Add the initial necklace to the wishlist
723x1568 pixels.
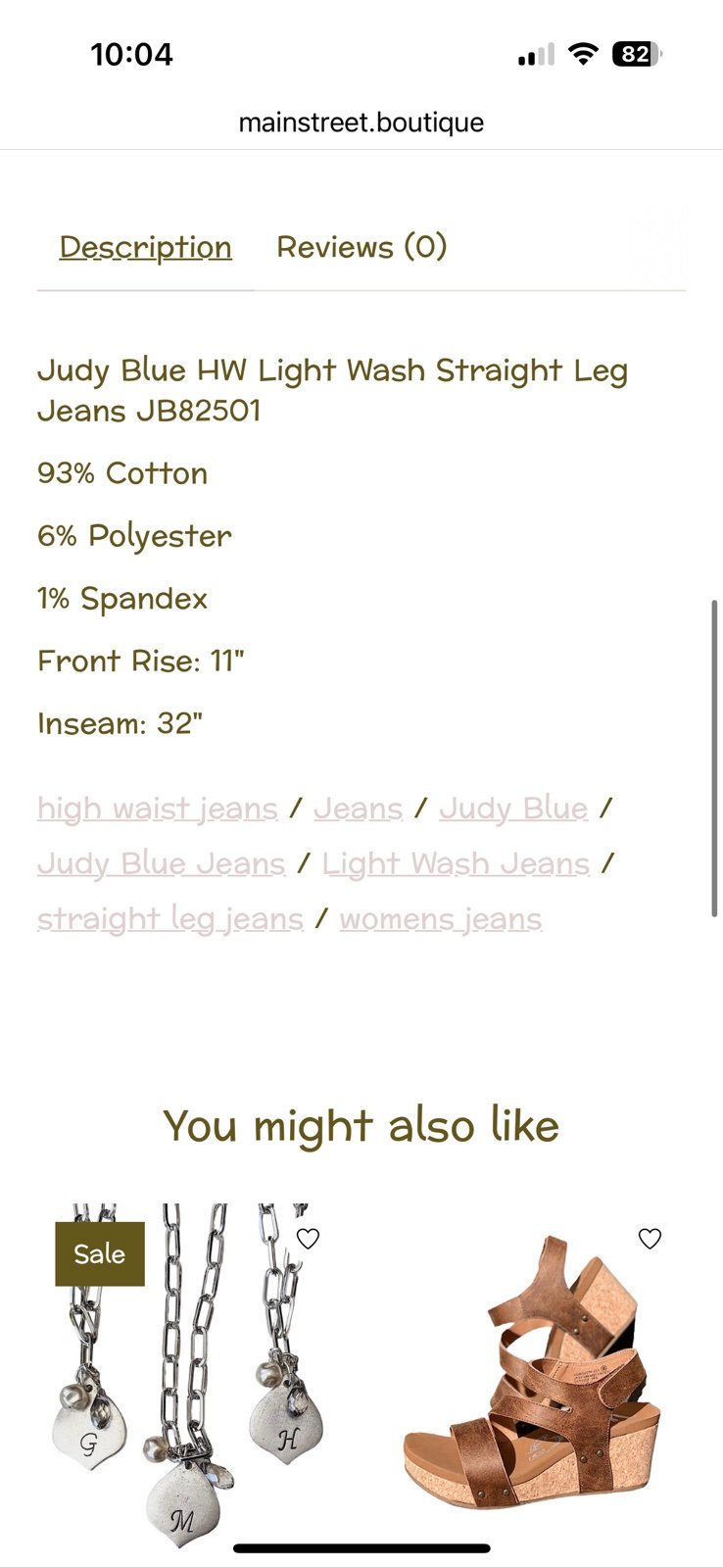pos(308,1239)
